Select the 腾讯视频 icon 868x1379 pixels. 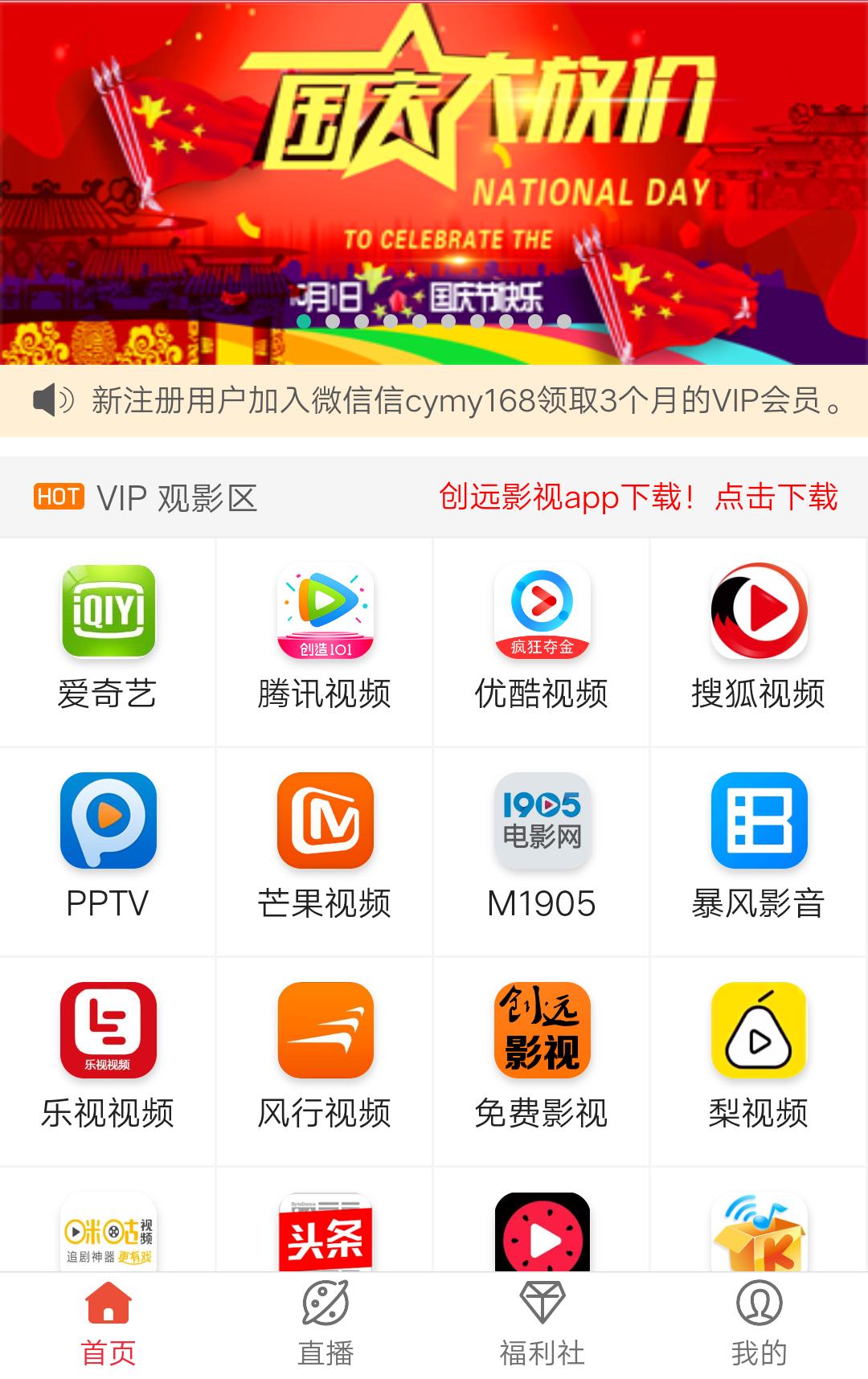click(325, 612)
